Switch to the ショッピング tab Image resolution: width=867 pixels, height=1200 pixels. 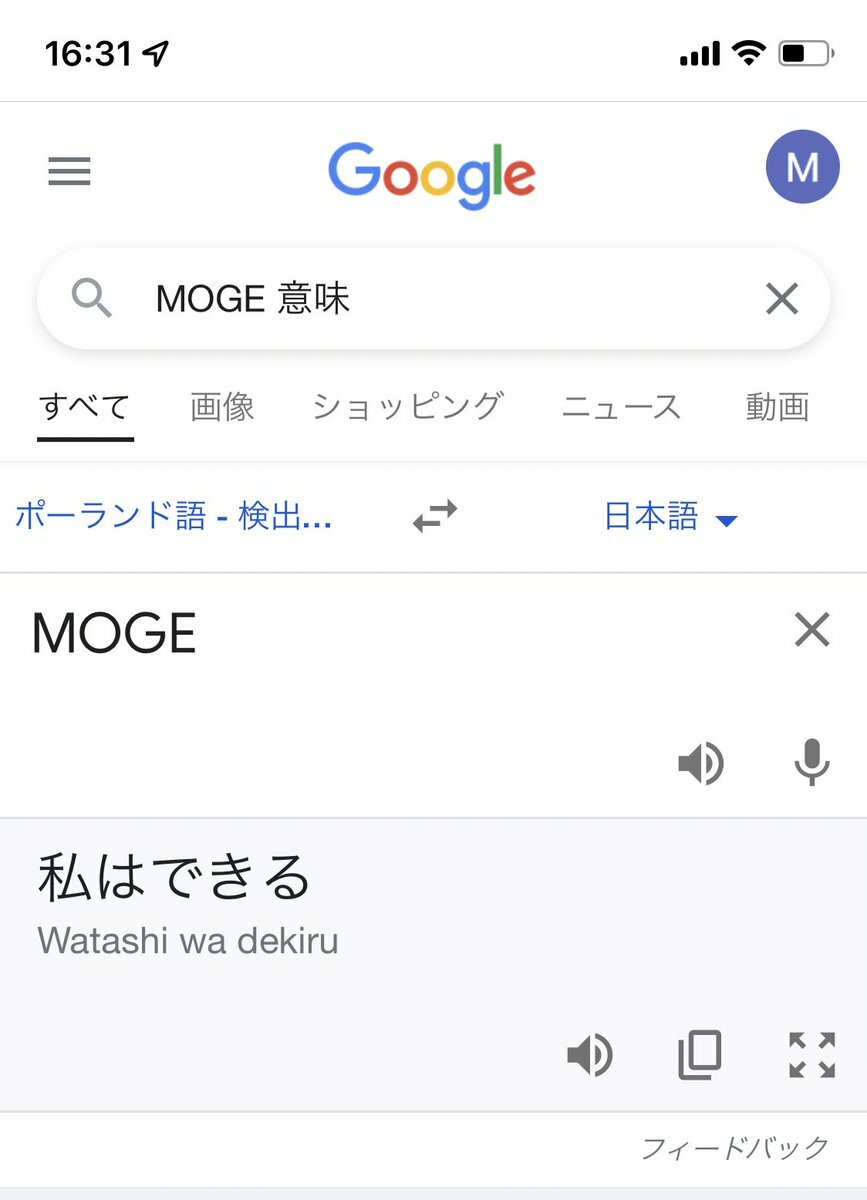pyautogui.click(x=407, y=407)
